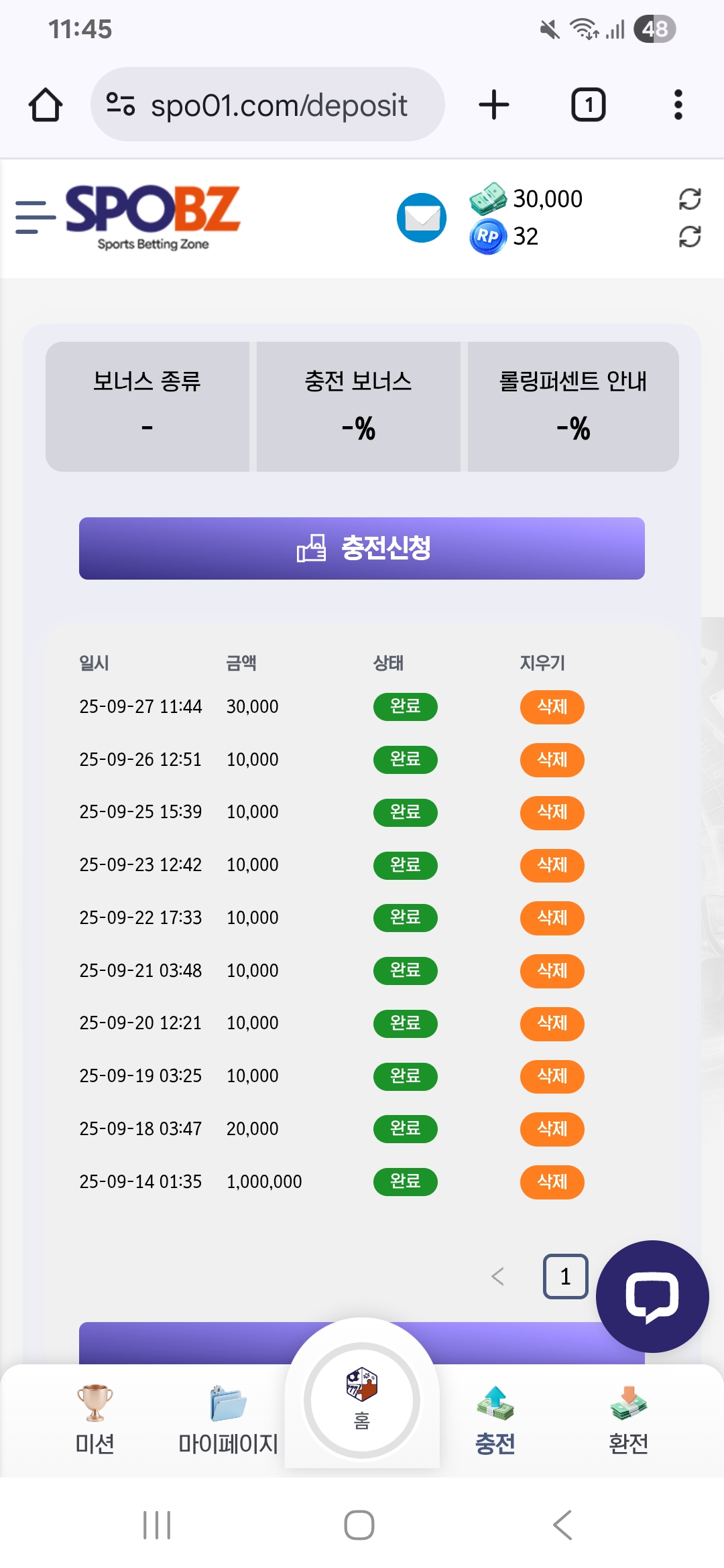724x1568 pixels.
Task: Open the hamburger side menu
Action: [35, 218]
